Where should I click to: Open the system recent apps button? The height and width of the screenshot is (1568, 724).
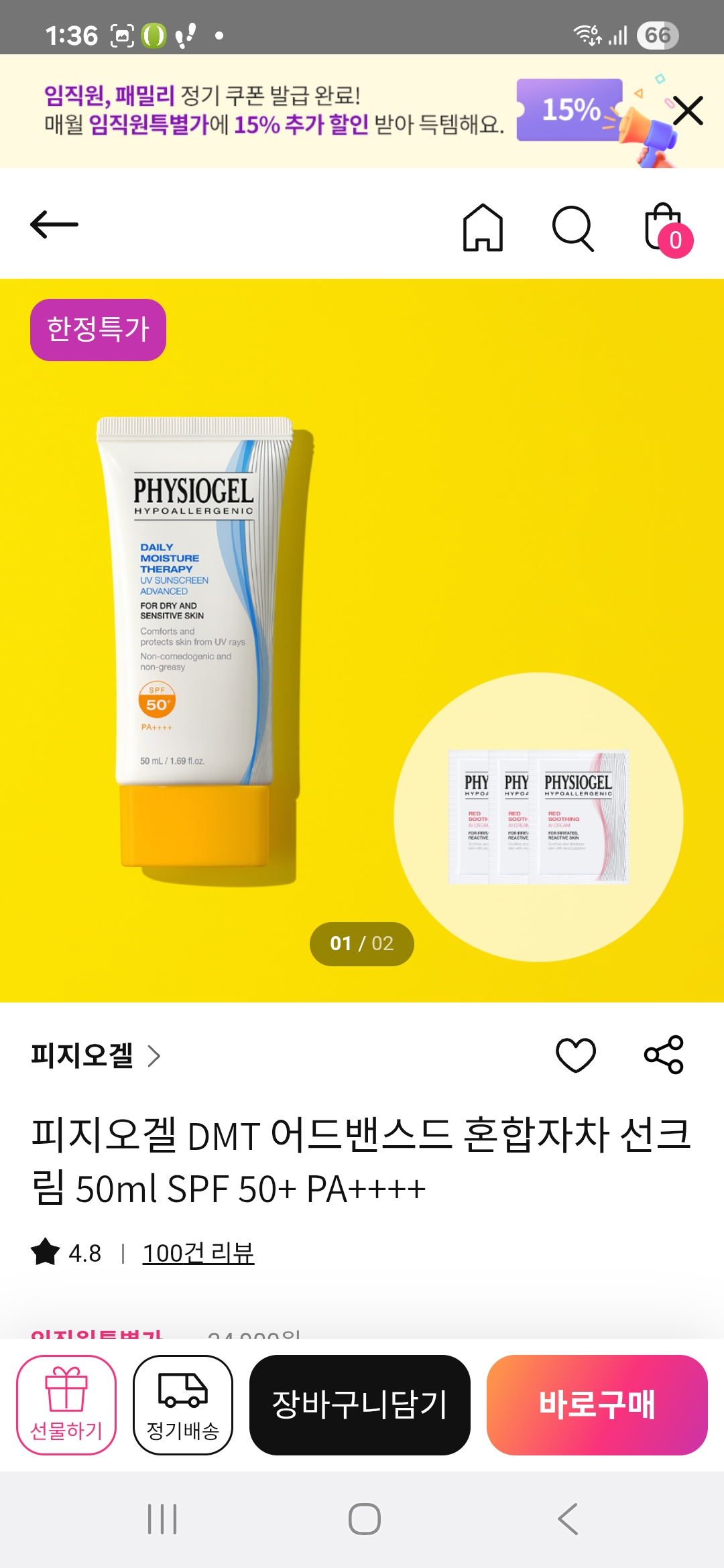pyautogui.click(x=162, y=1519)
